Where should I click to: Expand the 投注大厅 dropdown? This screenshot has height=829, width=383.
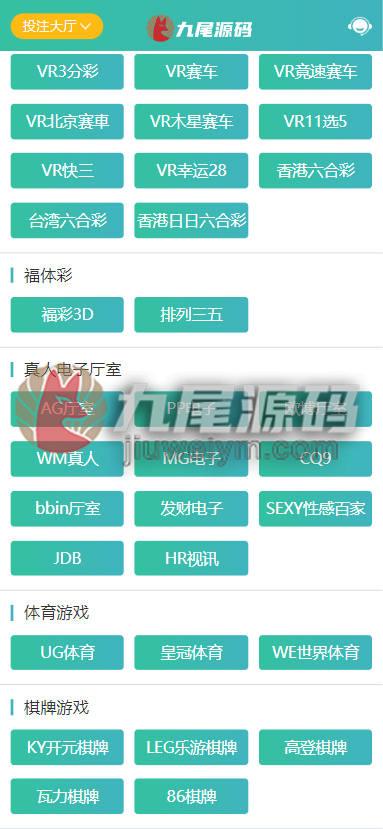click(57, 26)
